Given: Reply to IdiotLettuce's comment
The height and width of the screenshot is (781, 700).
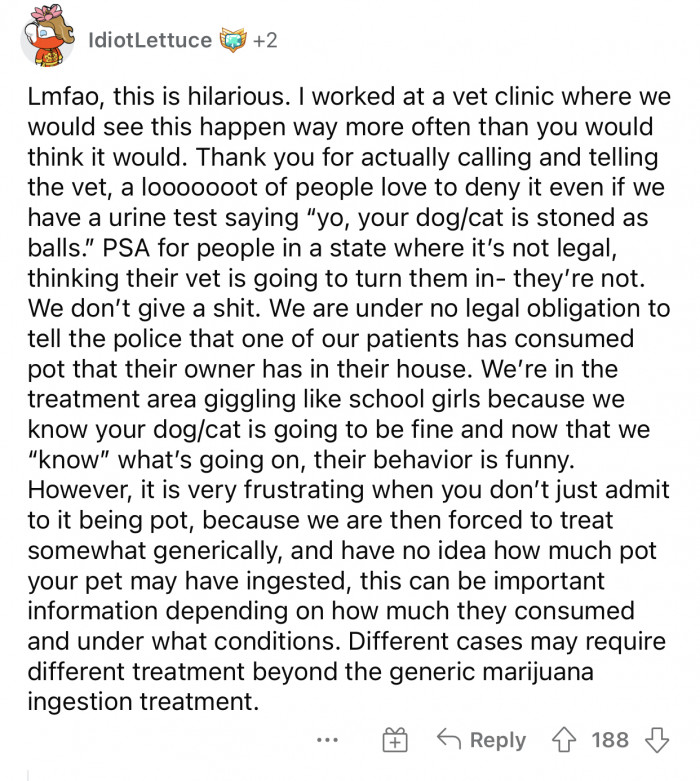Looking at the screenshot, I should [483, 740].
